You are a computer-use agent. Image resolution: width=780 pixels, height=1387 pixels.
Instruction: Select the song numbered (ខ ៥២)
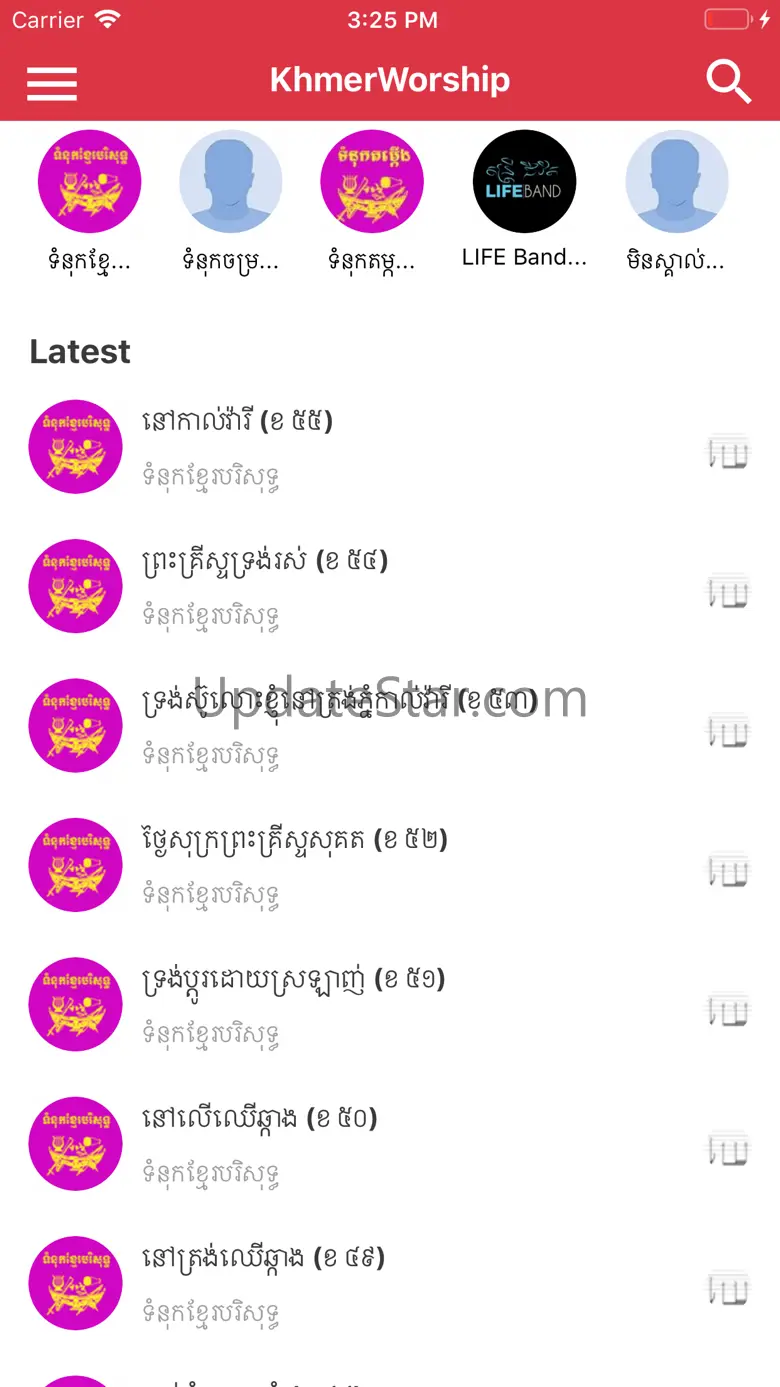(x=390, y=865)
